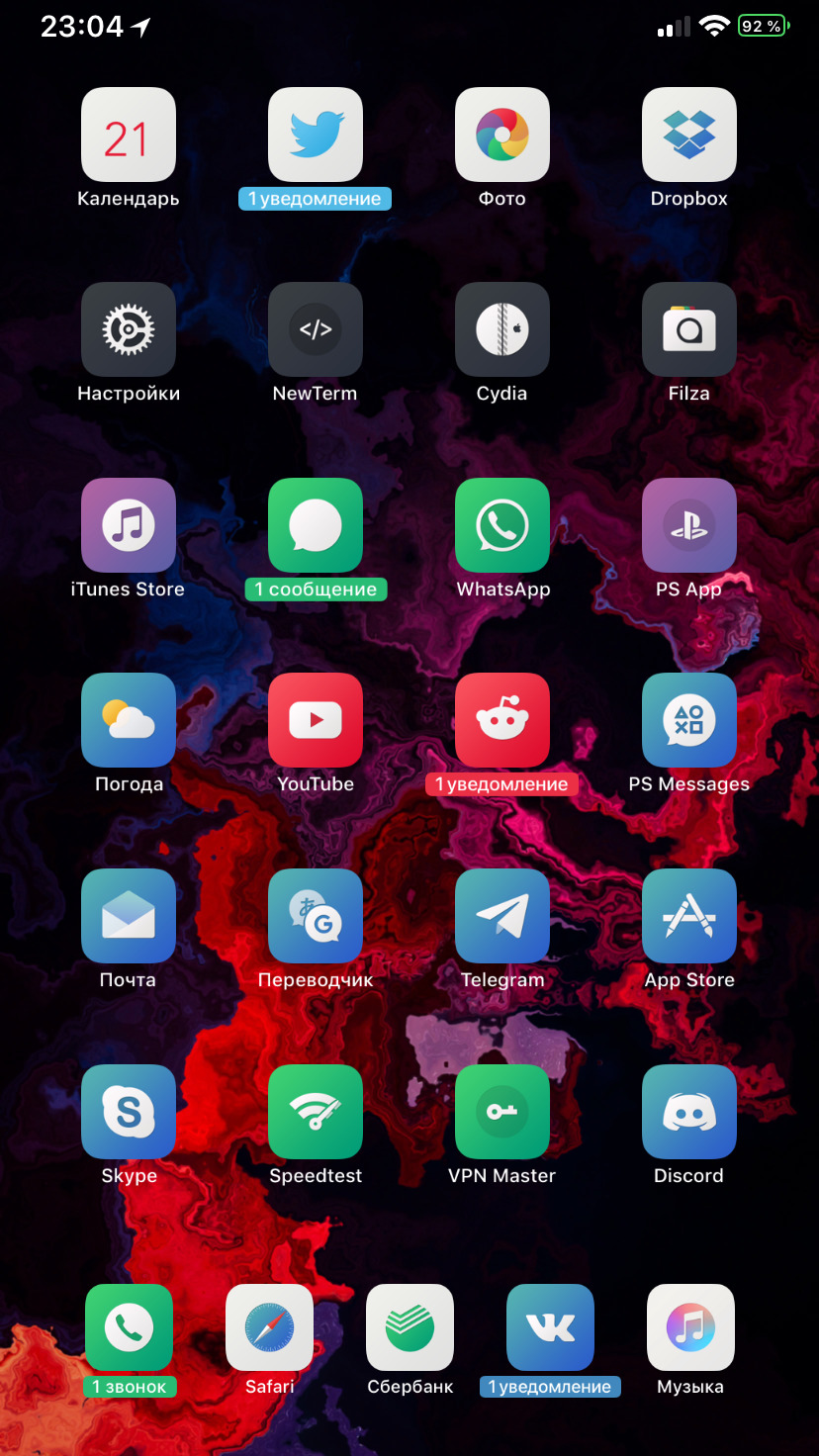Open Telegram

point(502,916)
